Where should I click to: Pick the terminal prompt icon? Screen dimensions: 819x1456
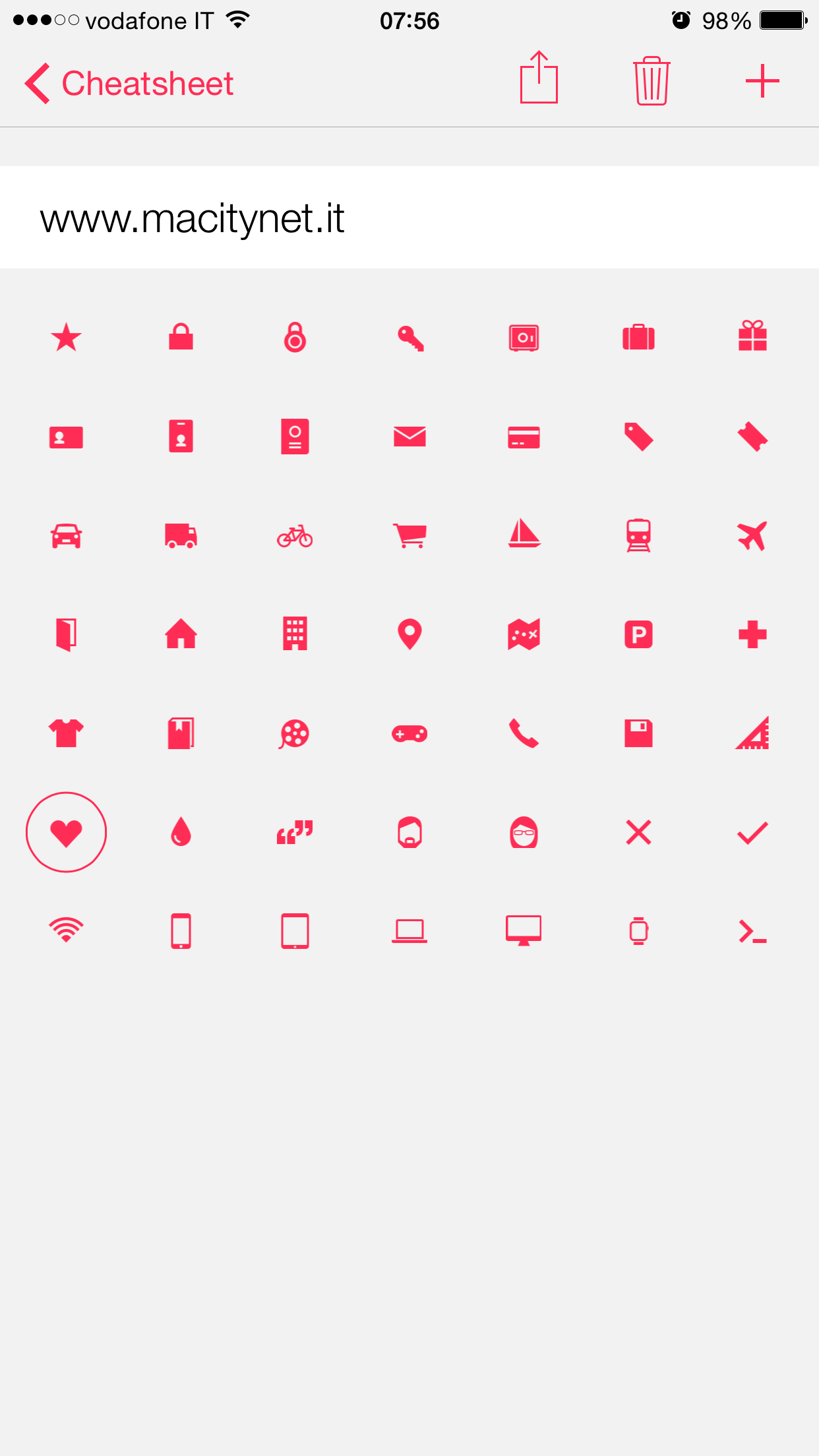coord(752,931)
